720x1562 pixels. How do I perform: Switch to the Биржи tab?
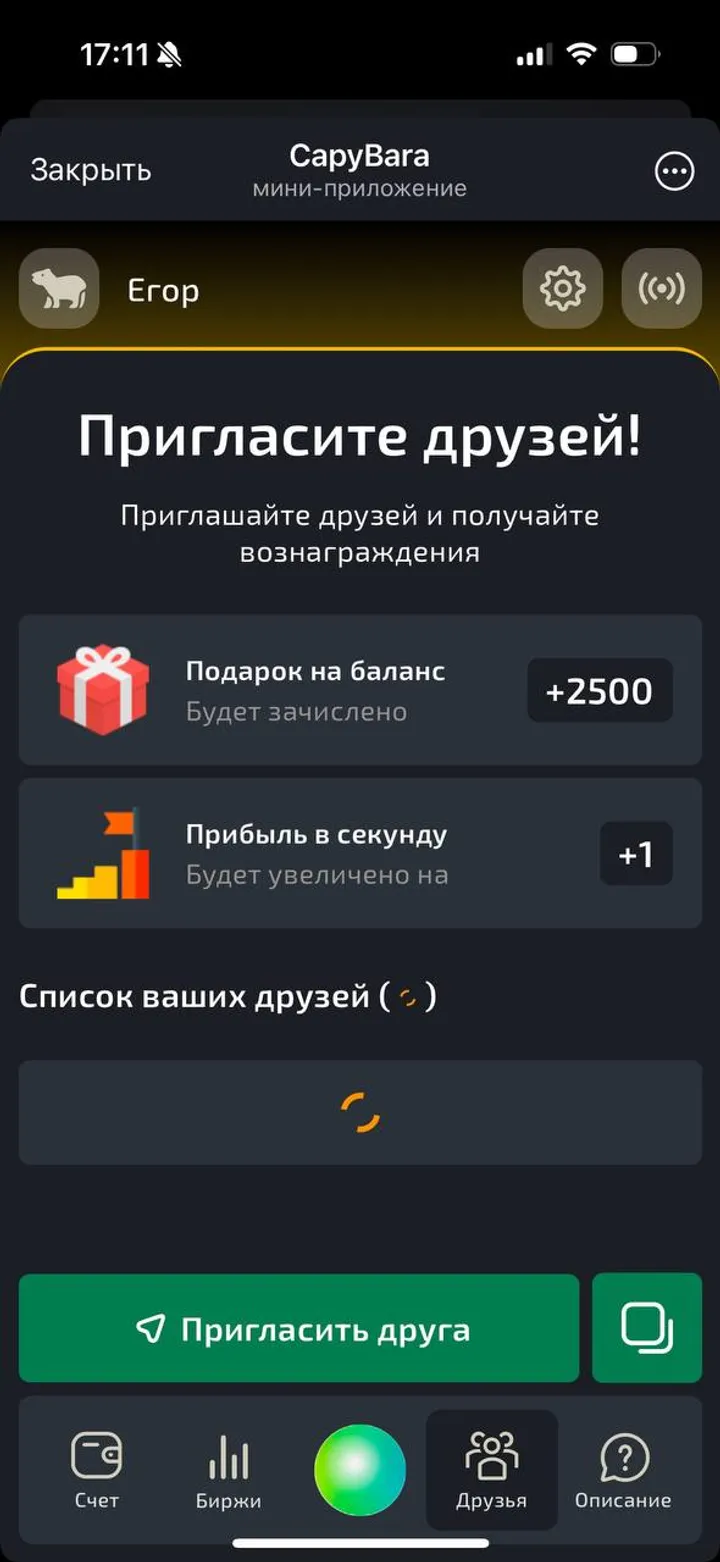[228, 1470]
